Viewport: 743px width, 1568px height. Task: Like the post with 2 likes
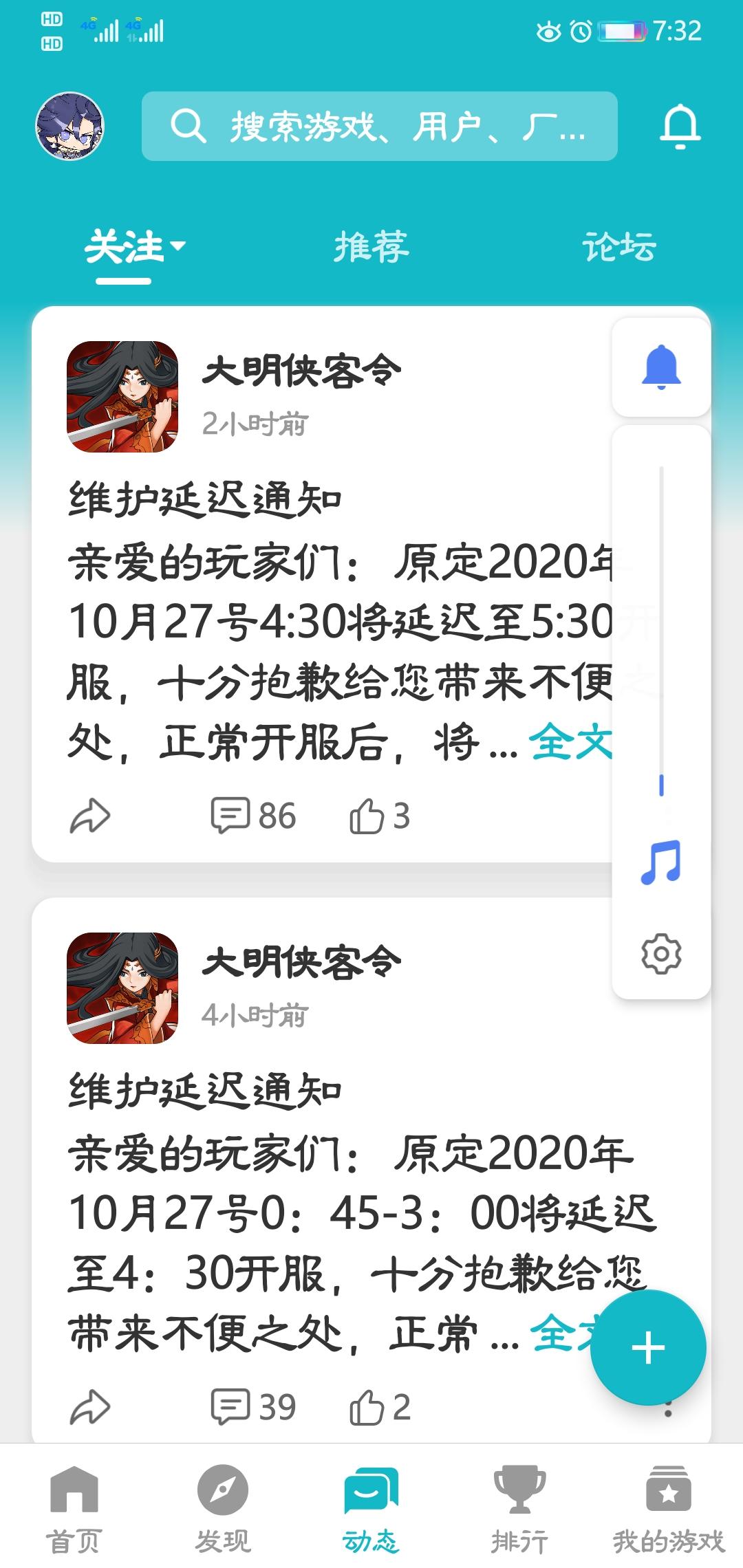click(379, 1407)
